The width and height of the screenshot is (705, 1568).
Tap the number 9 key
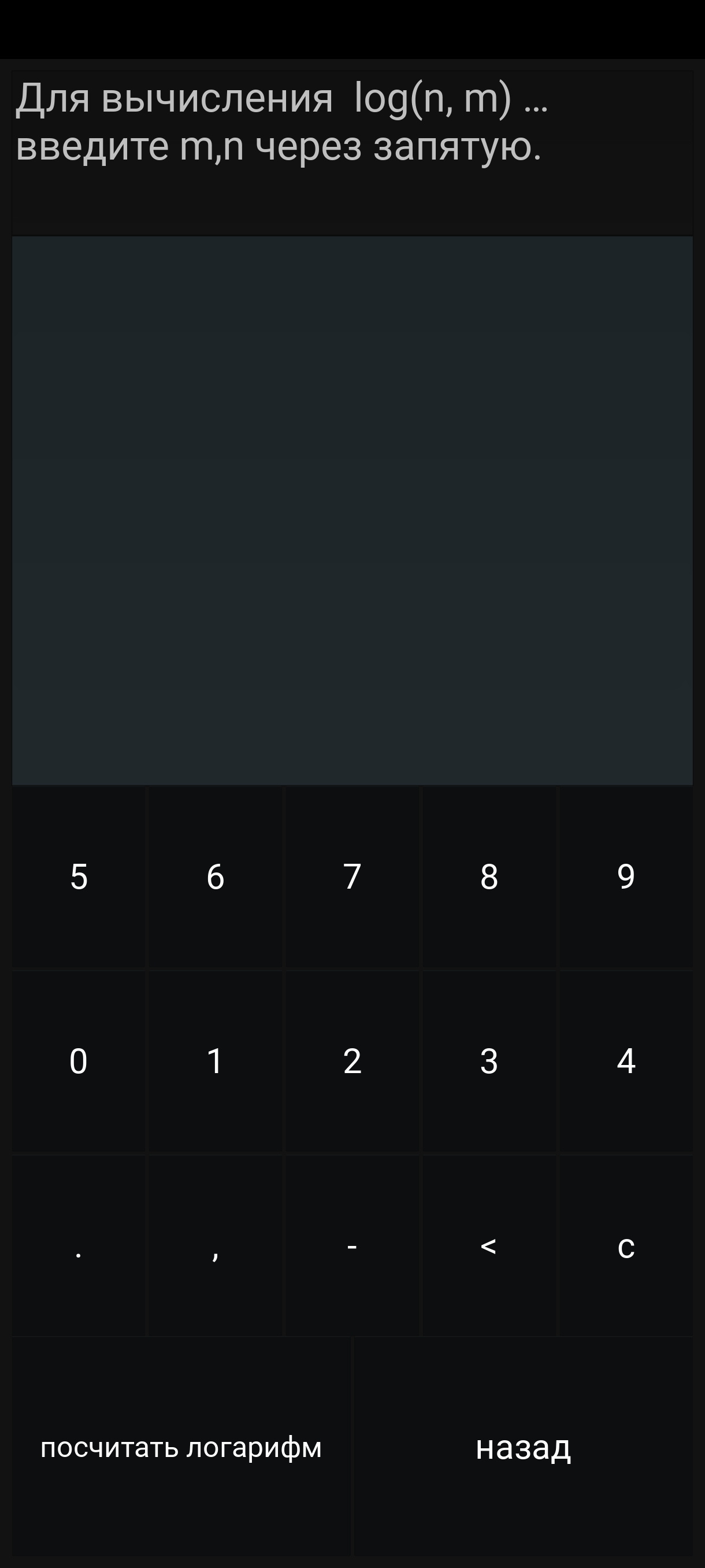point(626,877)
